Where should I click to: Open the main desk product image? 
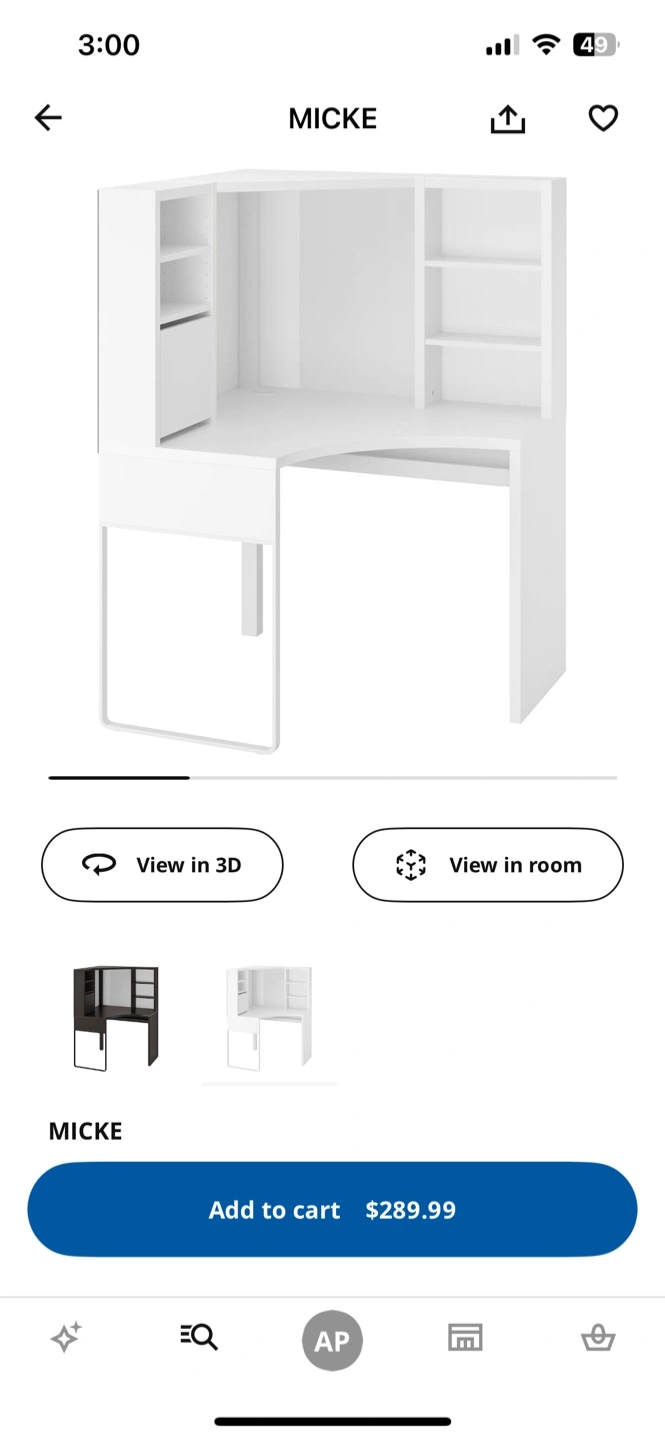pyautogui.click(x=332, y=460)
